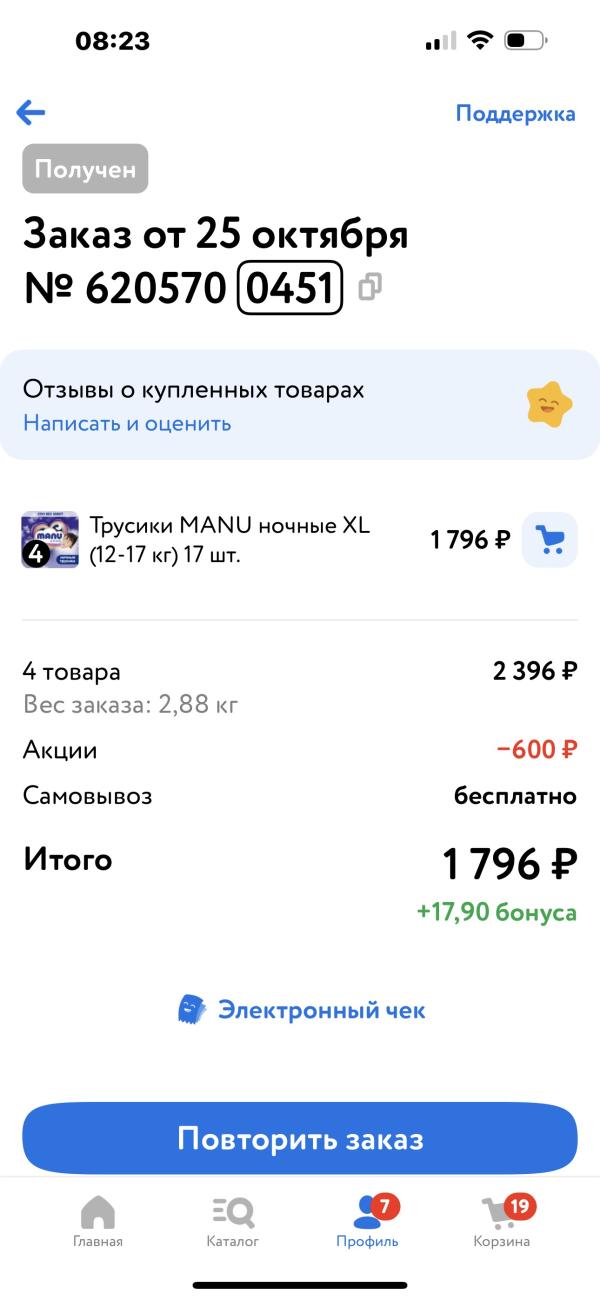600x1300 pixels.
Task: Add Трусики MANU to cart
Action: click(x=549, y=540)
